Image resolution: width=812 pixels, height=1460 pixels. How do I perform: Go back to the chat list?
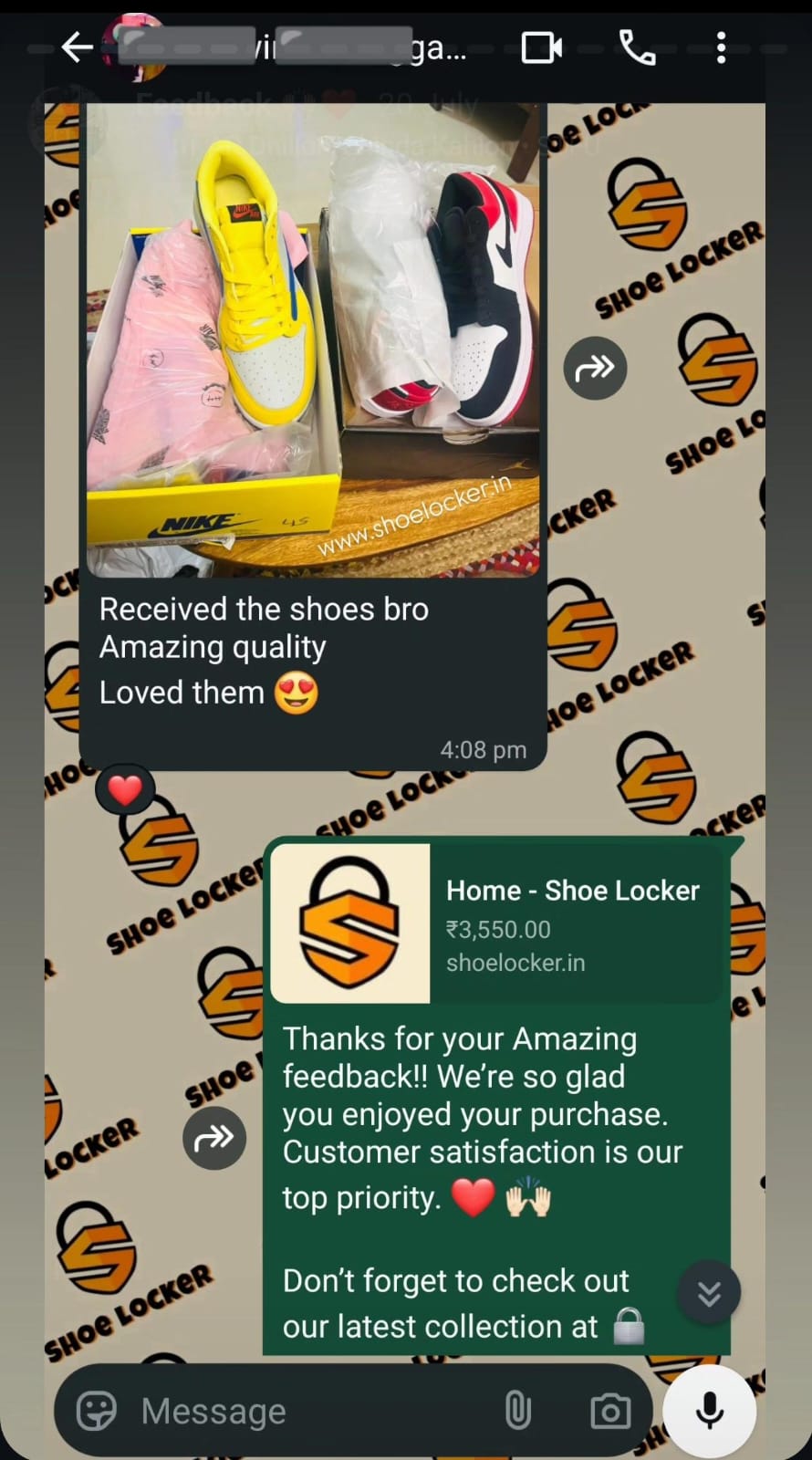click(x=77, y=47)
